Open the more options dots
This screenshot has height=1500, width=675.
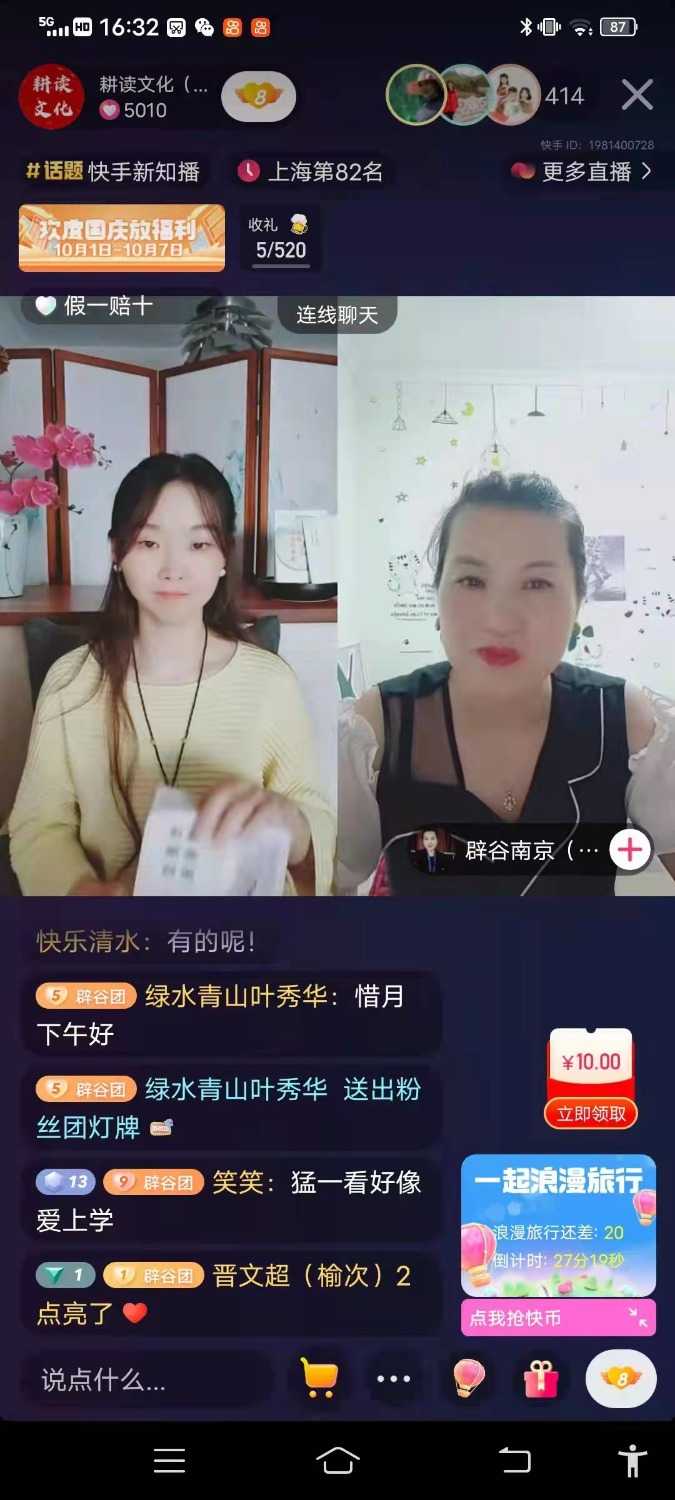pos(393,1379)
